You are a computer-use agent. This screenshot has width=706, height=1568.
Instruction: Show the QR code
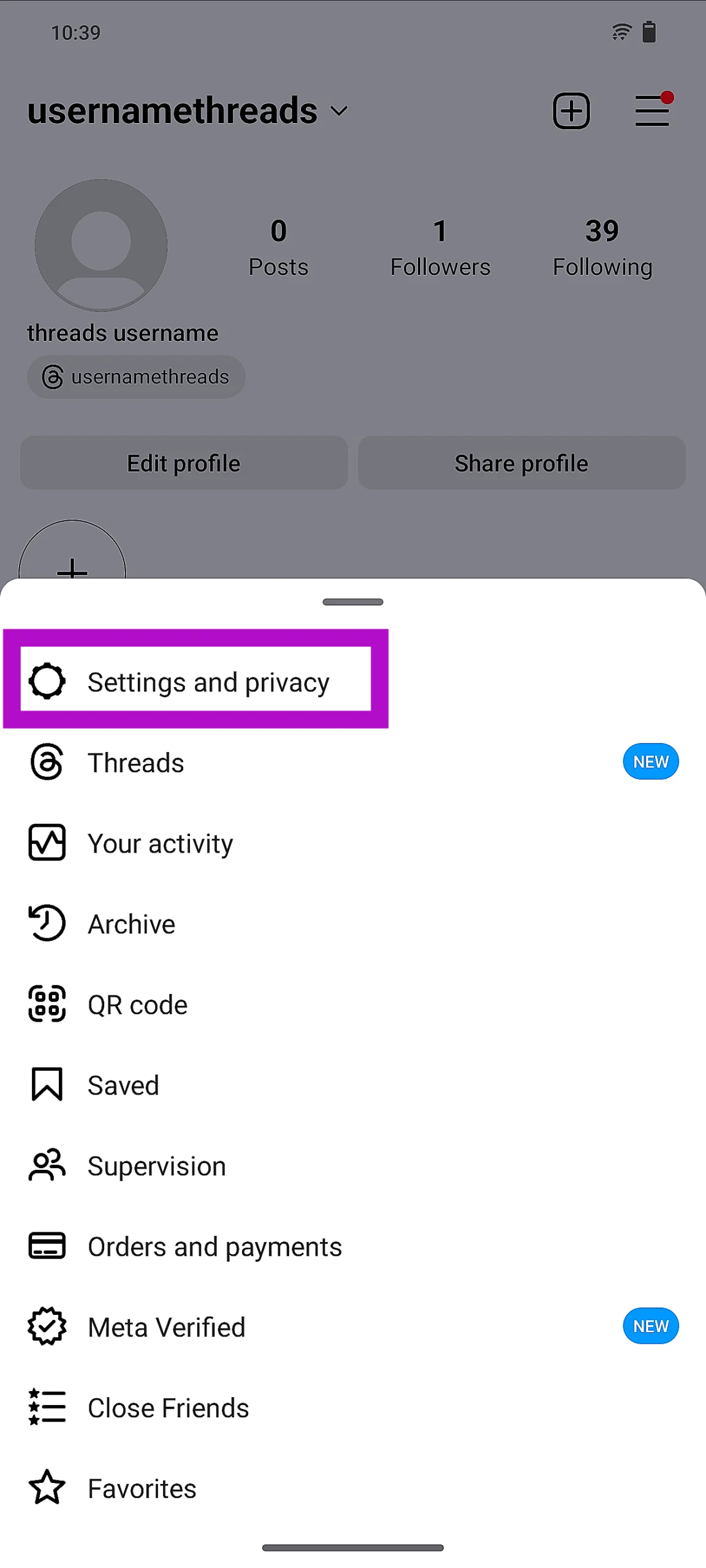pos(138,1005)
